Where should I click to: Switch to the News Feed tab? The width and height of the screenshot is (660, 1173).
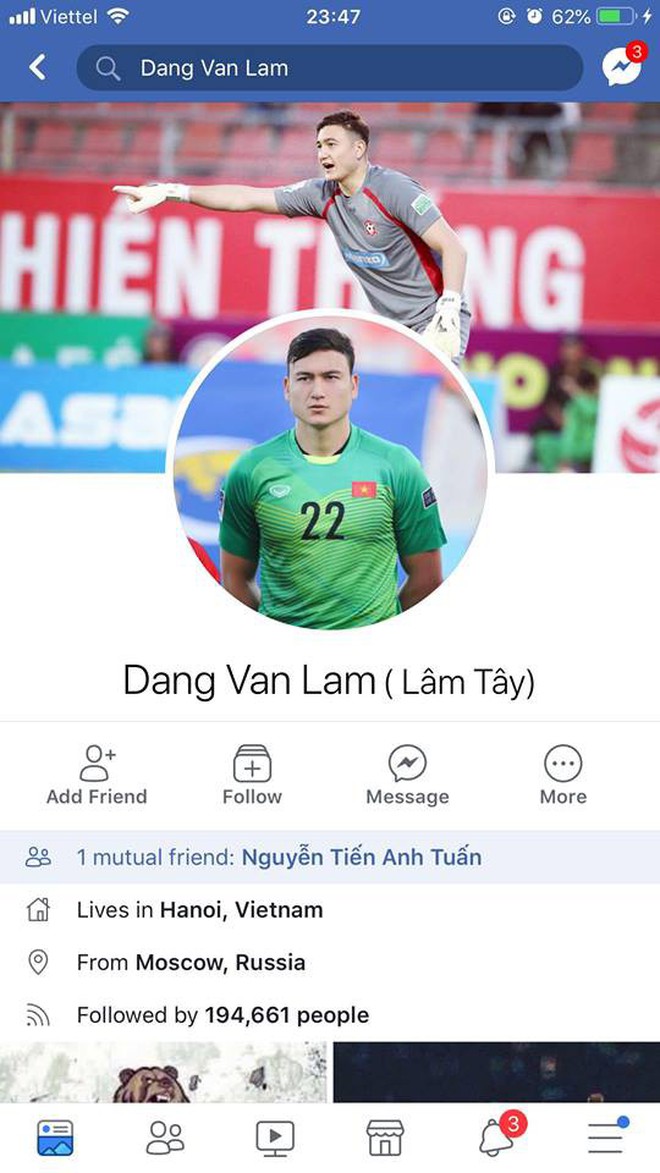click(x=55, y=1137)
